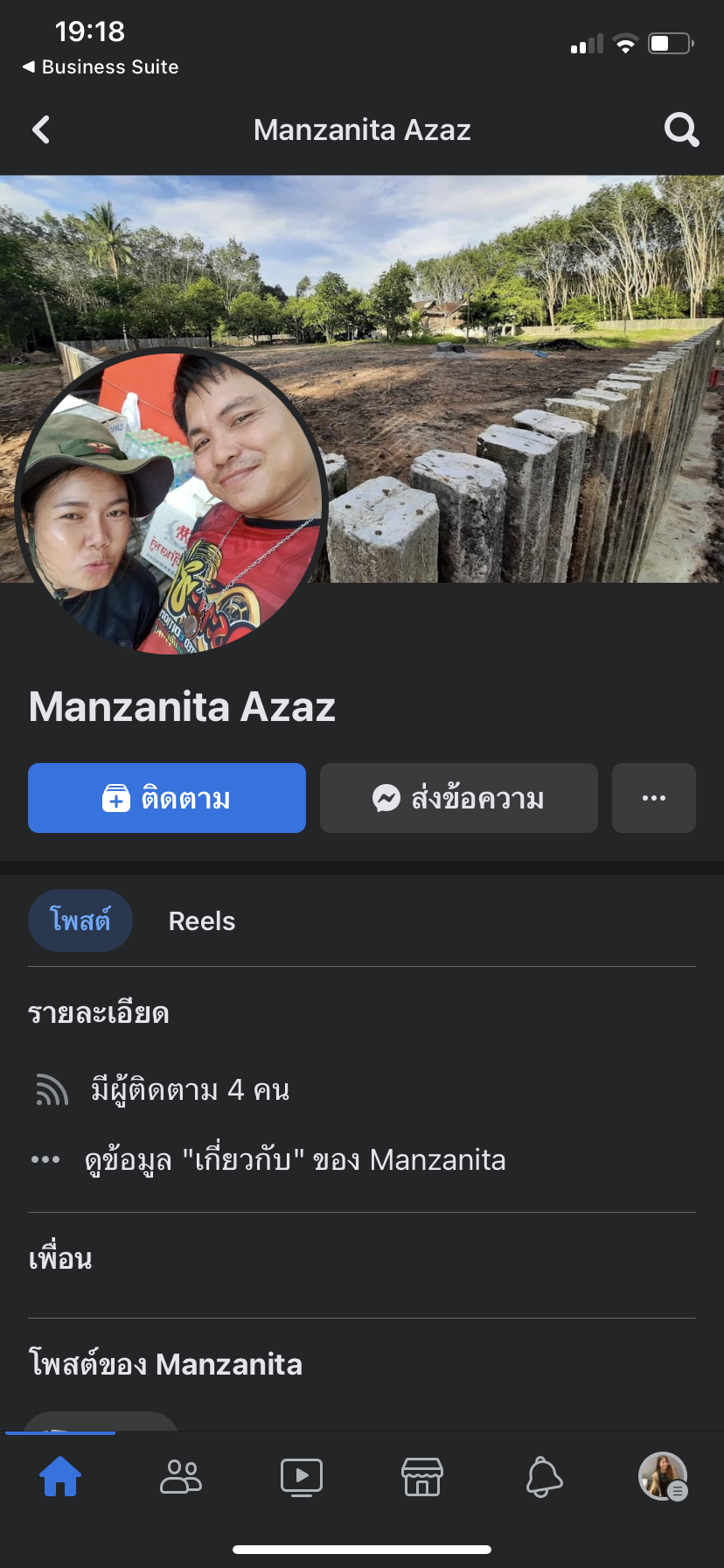The image size is (724, 1568).
Task: Open the notifications bell tab
Action: point(543,1477)
